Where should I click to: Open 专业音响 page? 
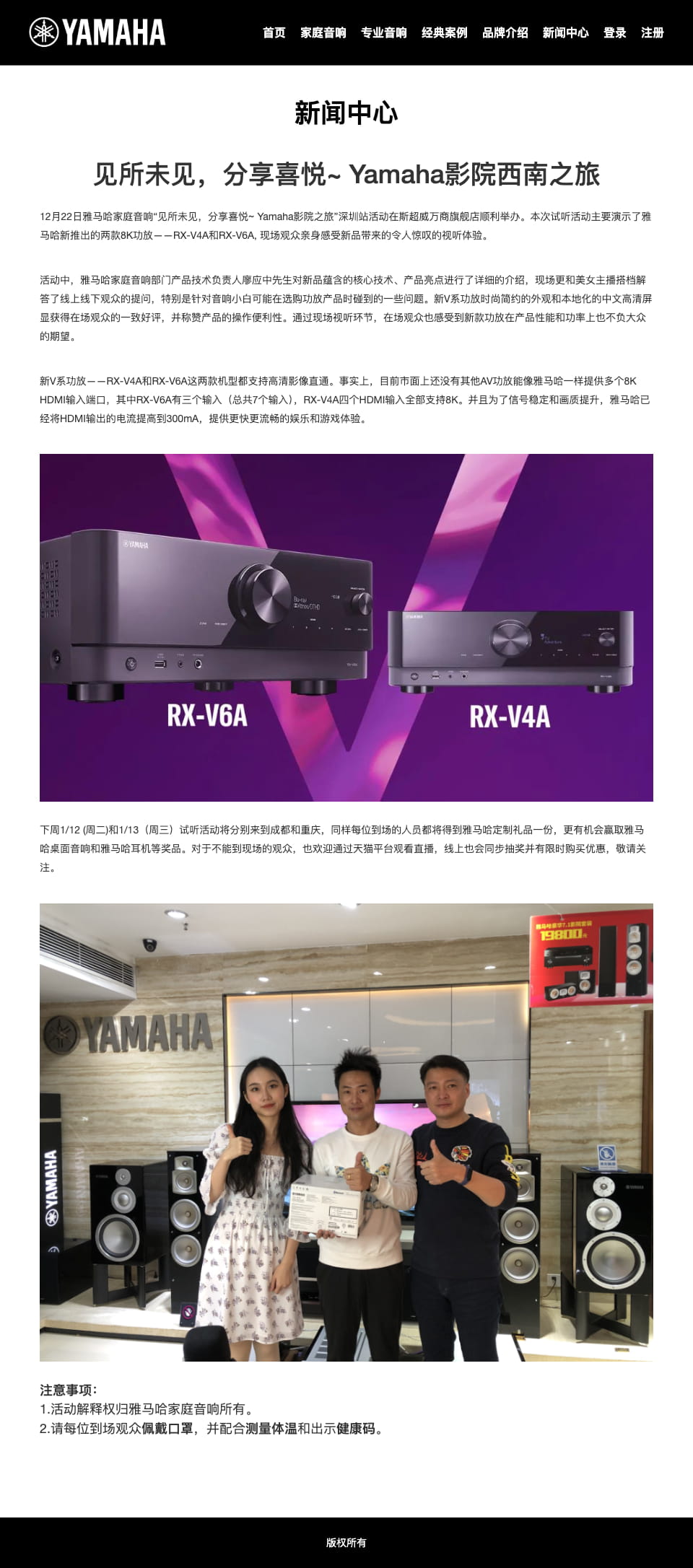pyautogui.click(x=383, y=32)
